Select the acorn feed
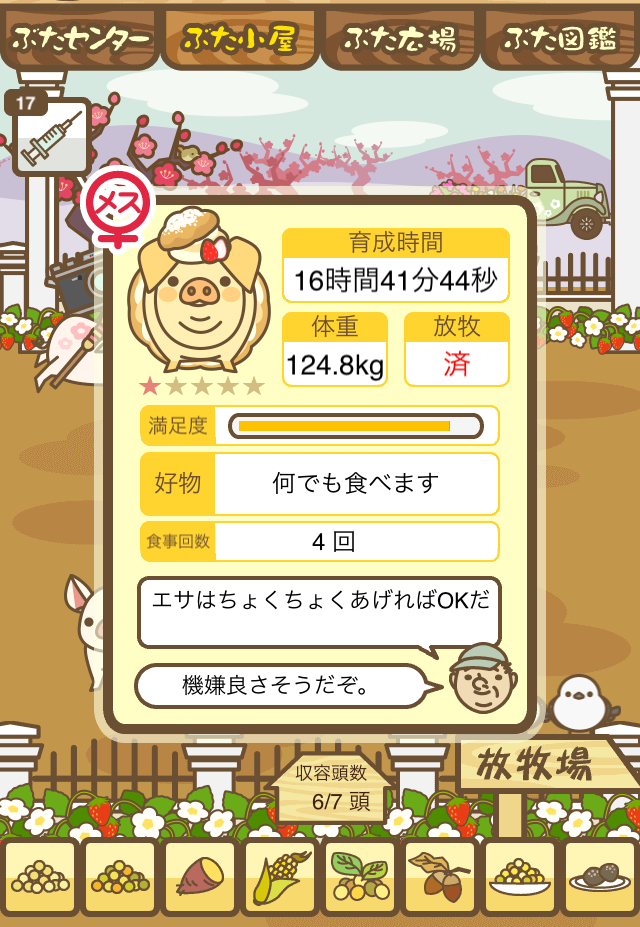This screenshot has width=640, height=927. 440,878
